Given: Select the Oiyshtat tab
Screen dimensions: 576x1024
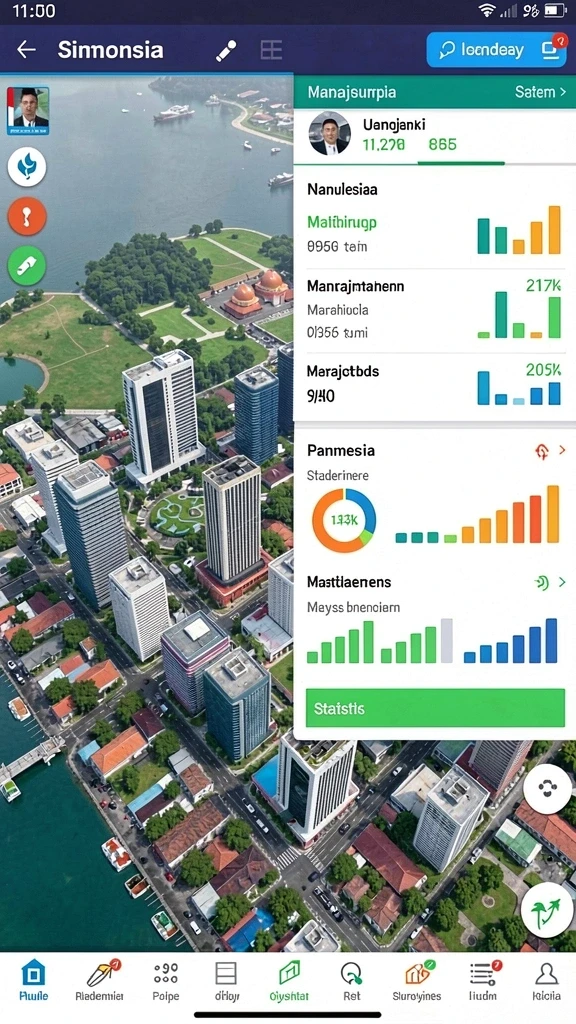Looking at the screenshot, I should pyautogui.click(x=289, y=982).
